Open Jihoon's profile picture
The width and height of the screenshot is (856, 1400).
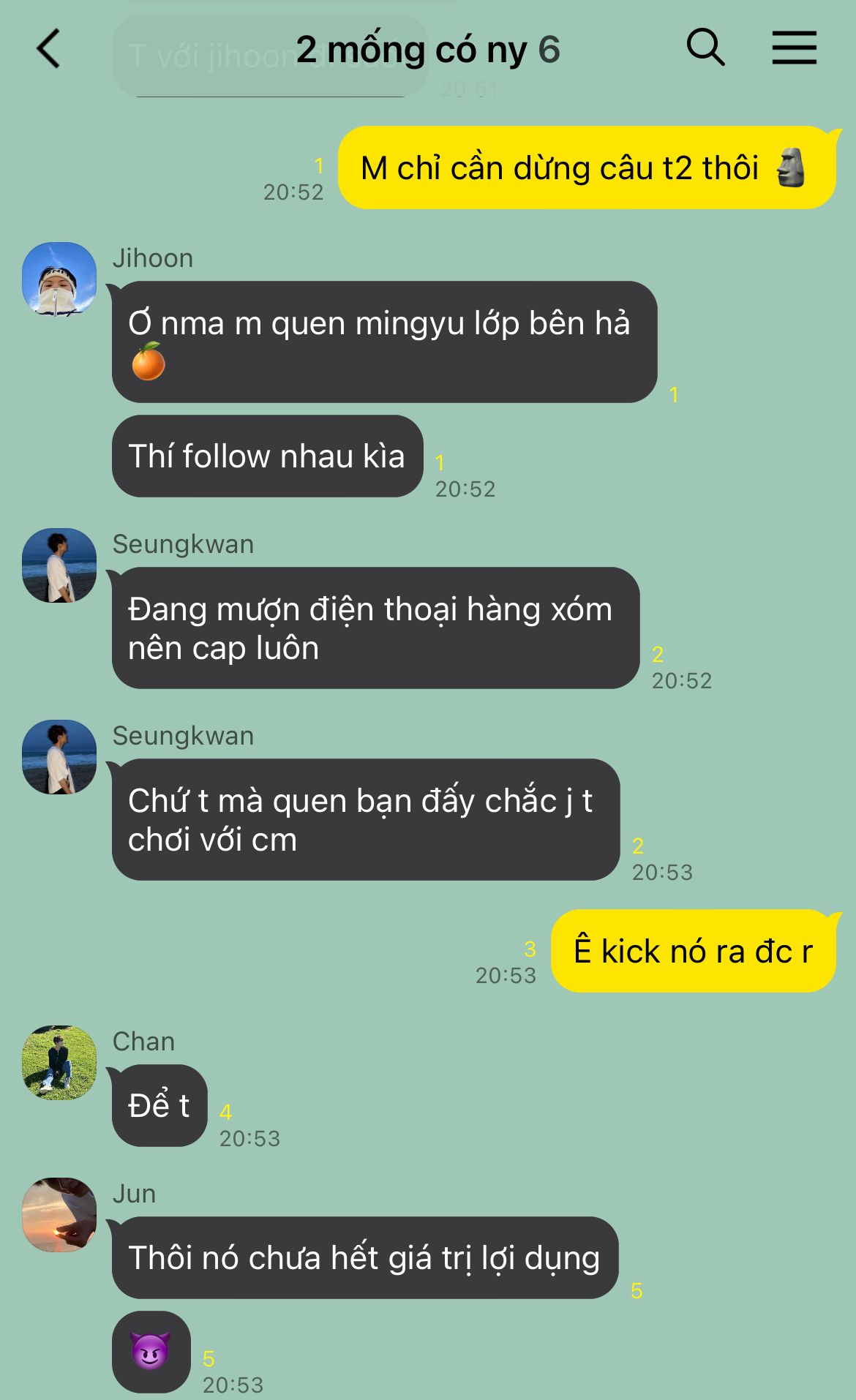point(59,279)
